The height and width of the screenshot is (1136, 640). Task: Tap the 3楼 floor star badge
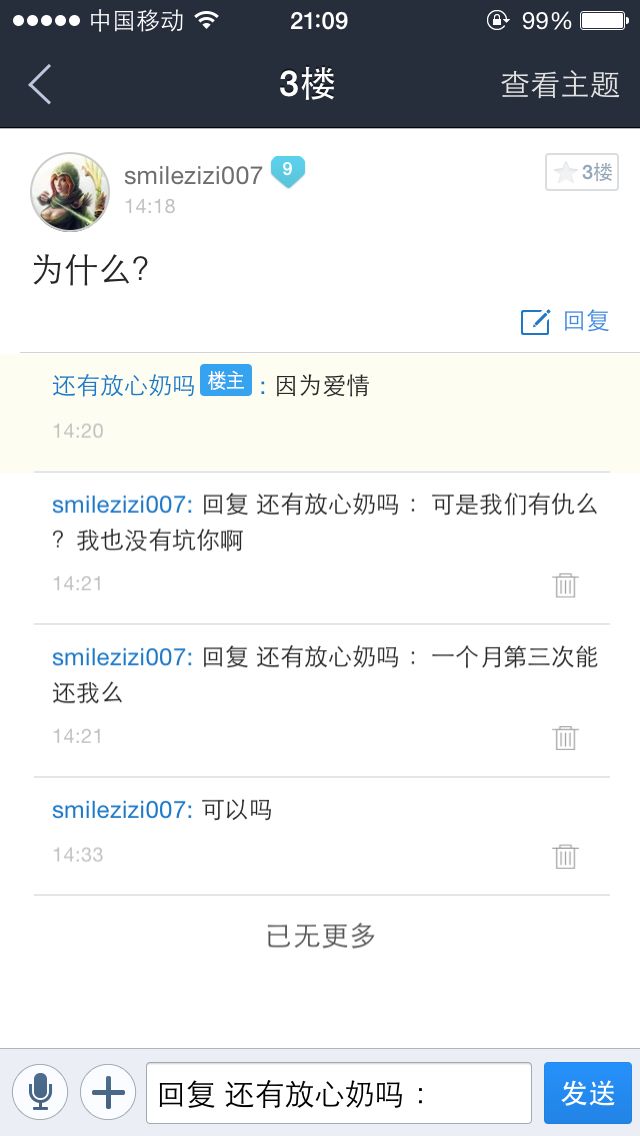[x=582, y=172]
